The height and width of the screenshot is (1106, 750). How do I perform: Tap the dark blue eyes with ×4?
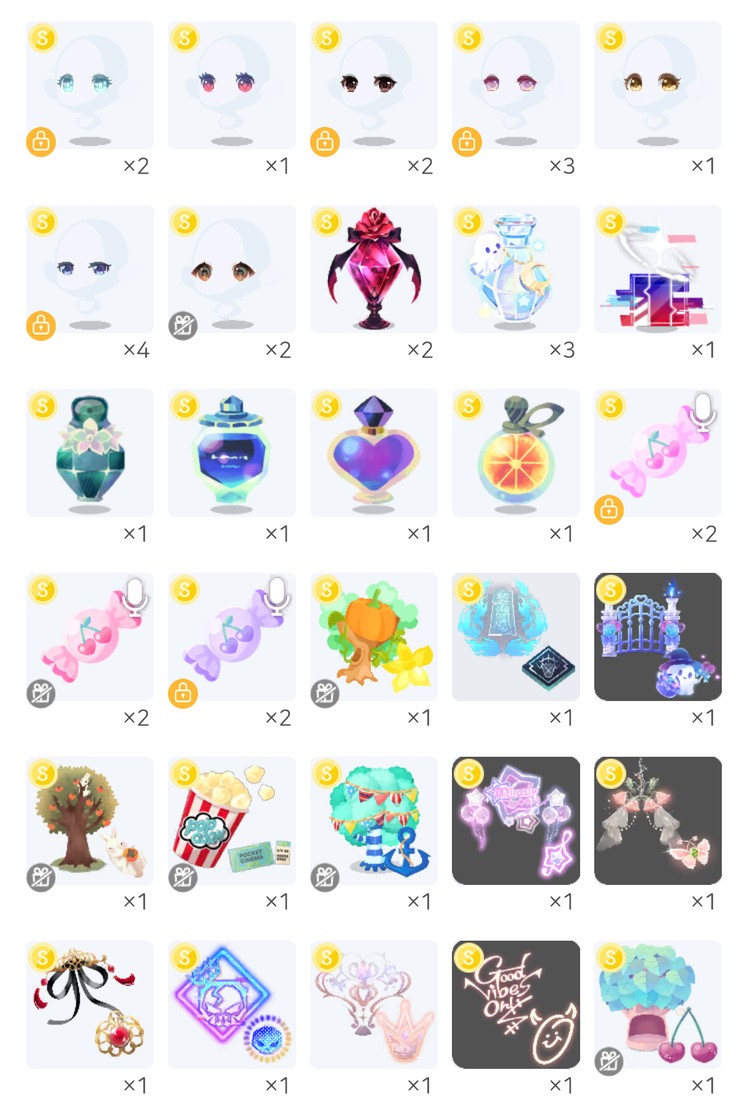pyautogui.click(x=90, y=269)
